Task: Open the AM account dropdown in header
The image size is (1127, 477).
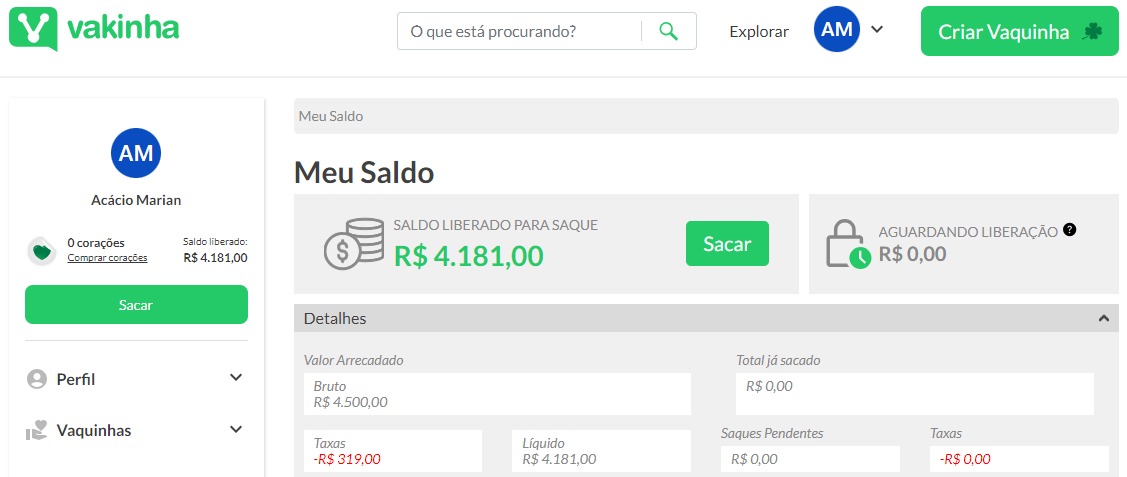Action: click(850, 30)
